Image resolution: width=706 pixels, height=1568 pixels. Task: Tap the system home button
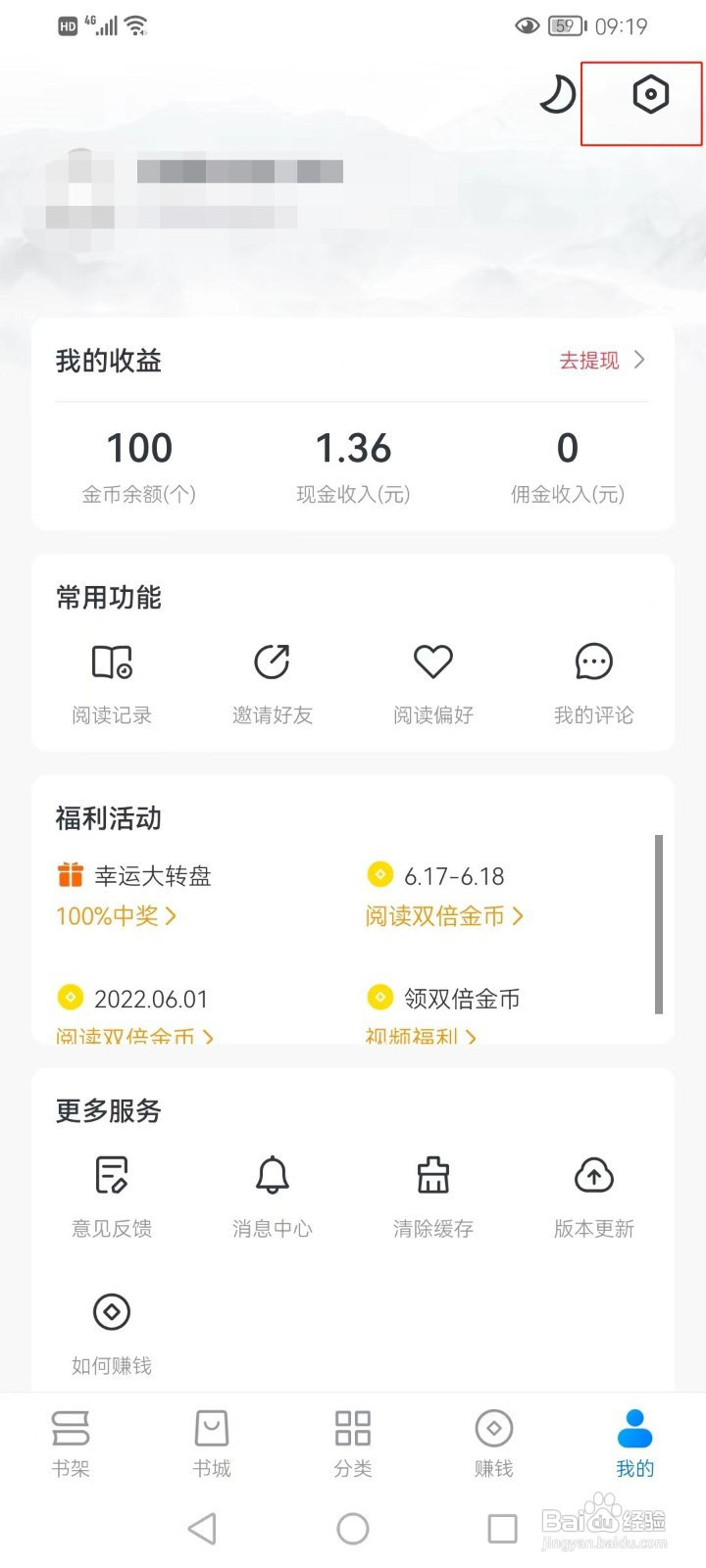(353, 1529)
